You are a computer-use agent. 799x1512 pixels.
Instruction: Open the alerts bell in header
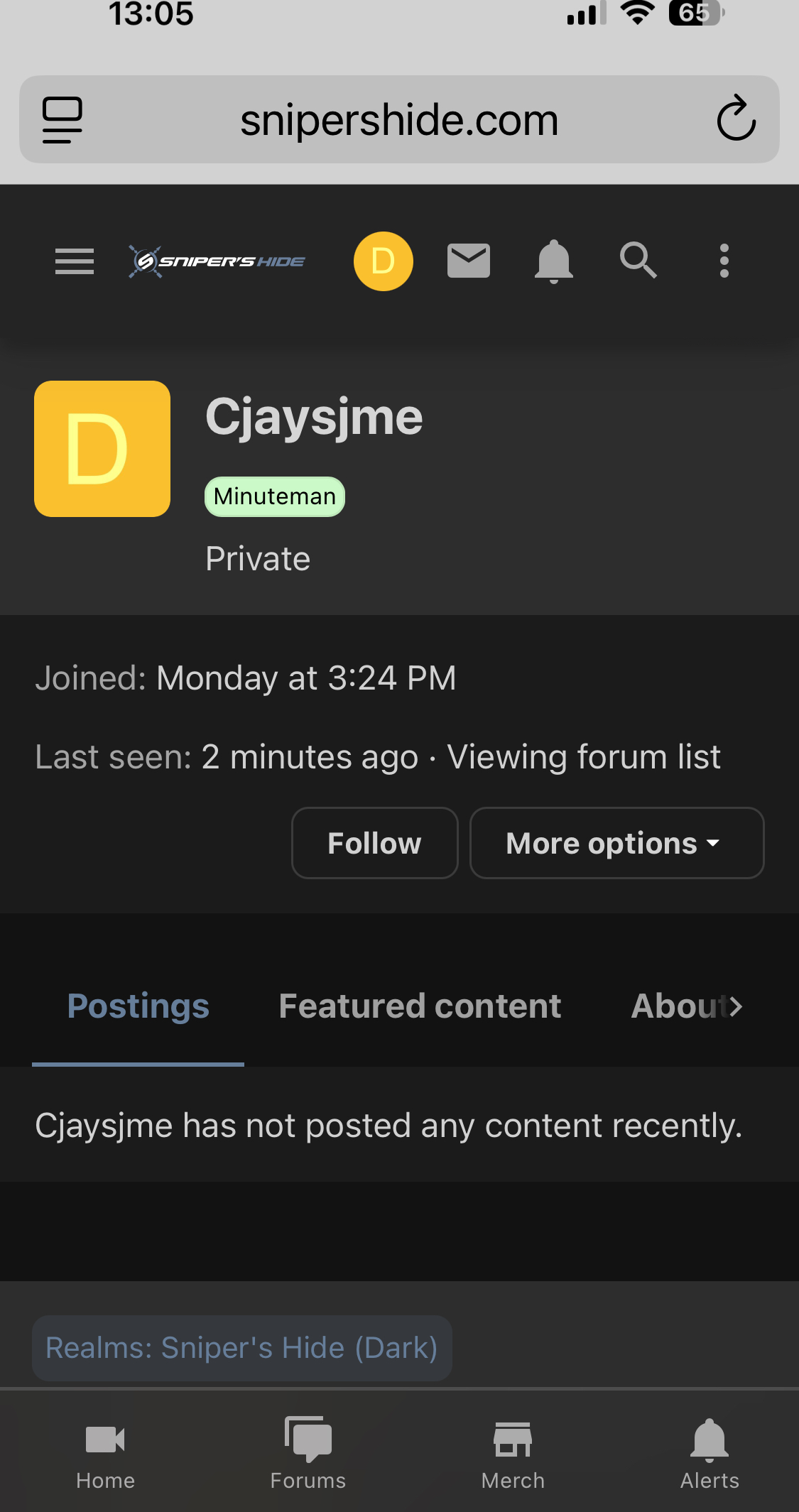pos(553,261)
